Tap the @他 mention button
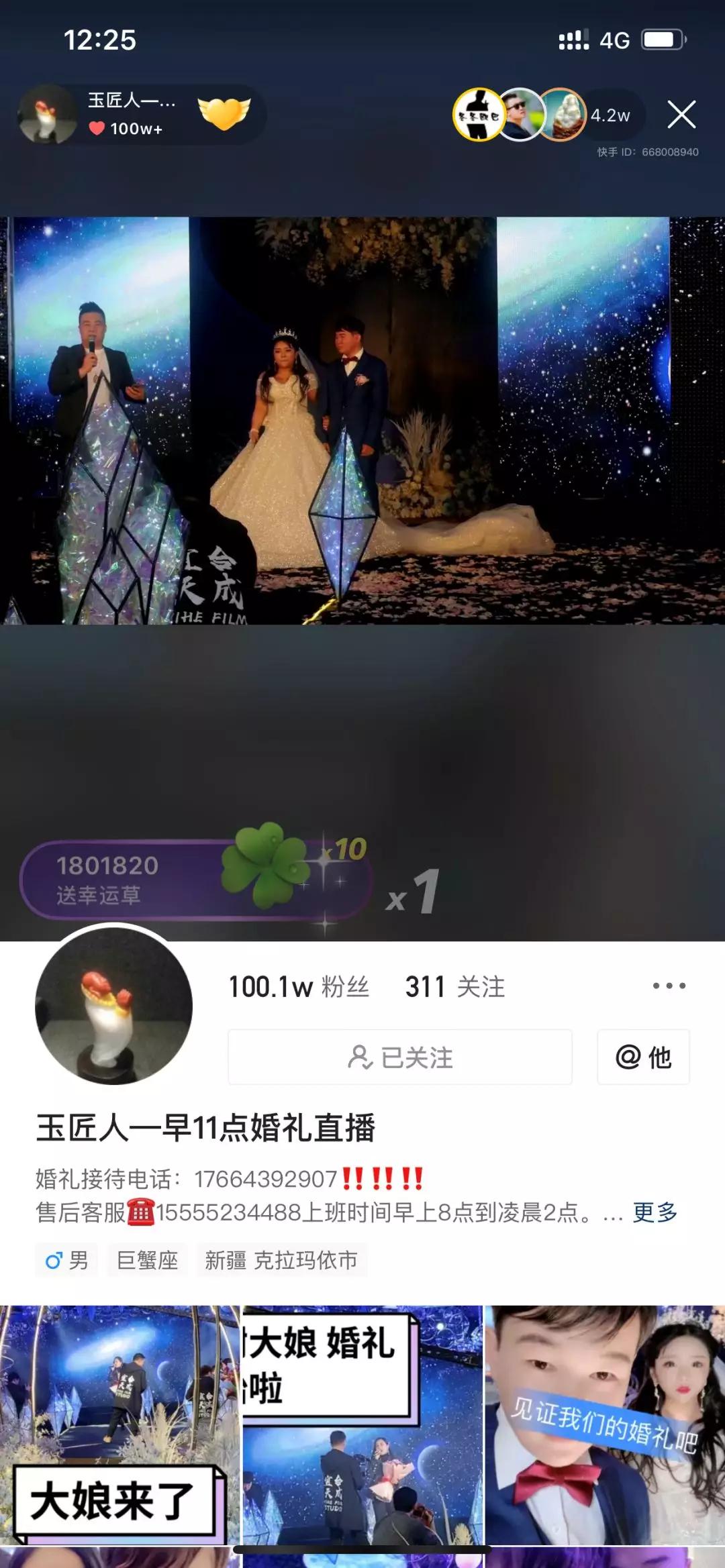Screen dimensions: 725x1568 [x=642, y=1057]
